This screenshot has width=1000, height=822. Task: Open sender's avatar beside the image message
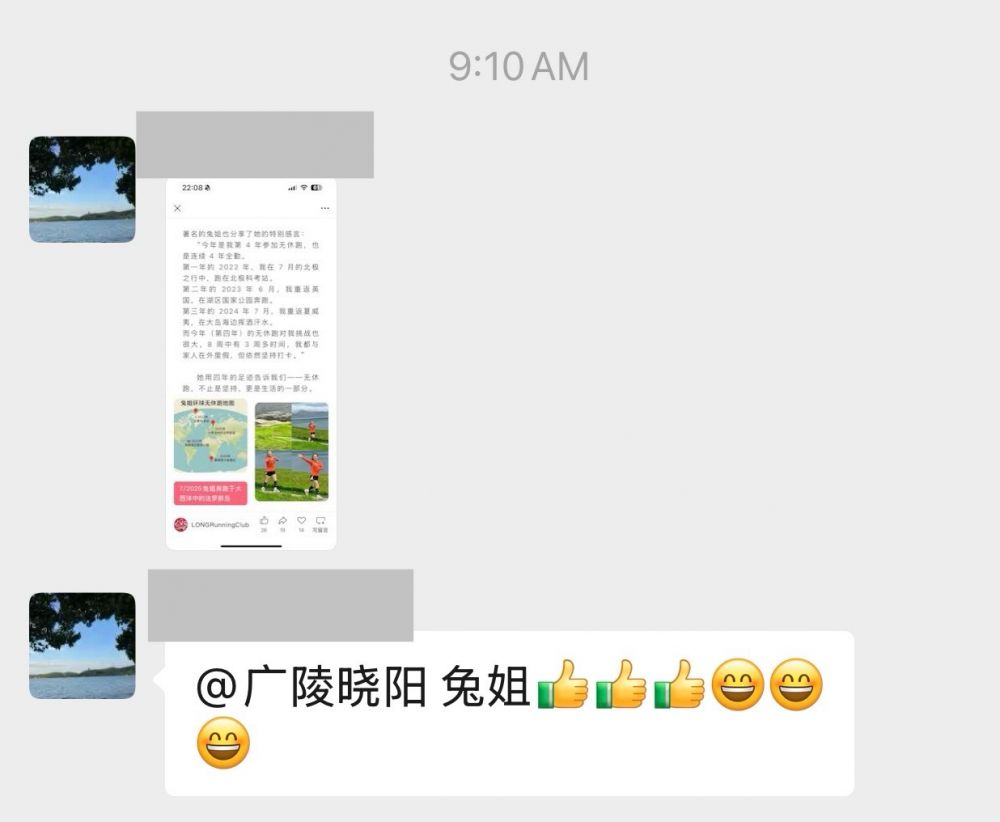pos(82,190)
